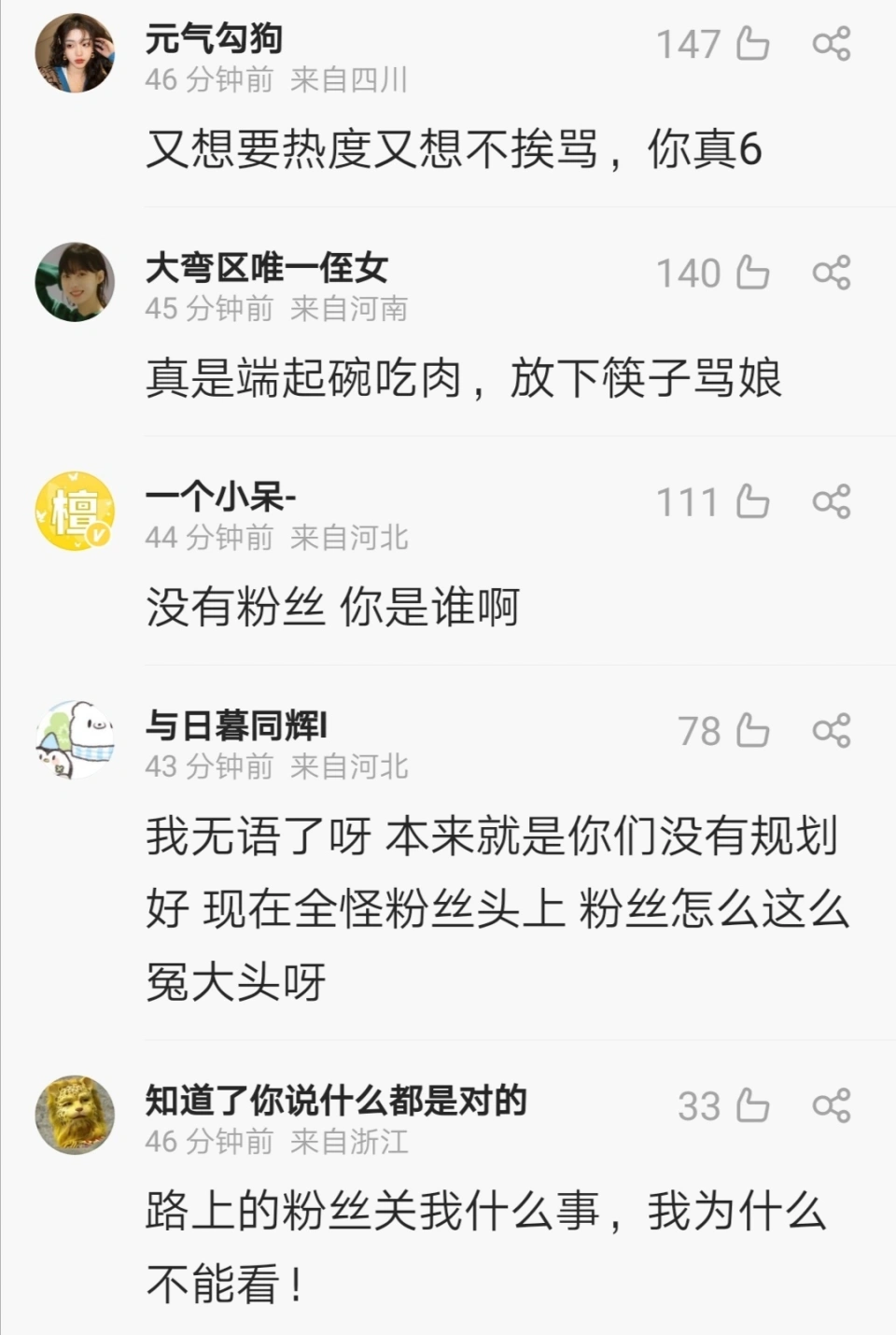The image size is (896, 1335).
Task: Open 一个小呆-'s profile avatar
Action: pos(75,511)
